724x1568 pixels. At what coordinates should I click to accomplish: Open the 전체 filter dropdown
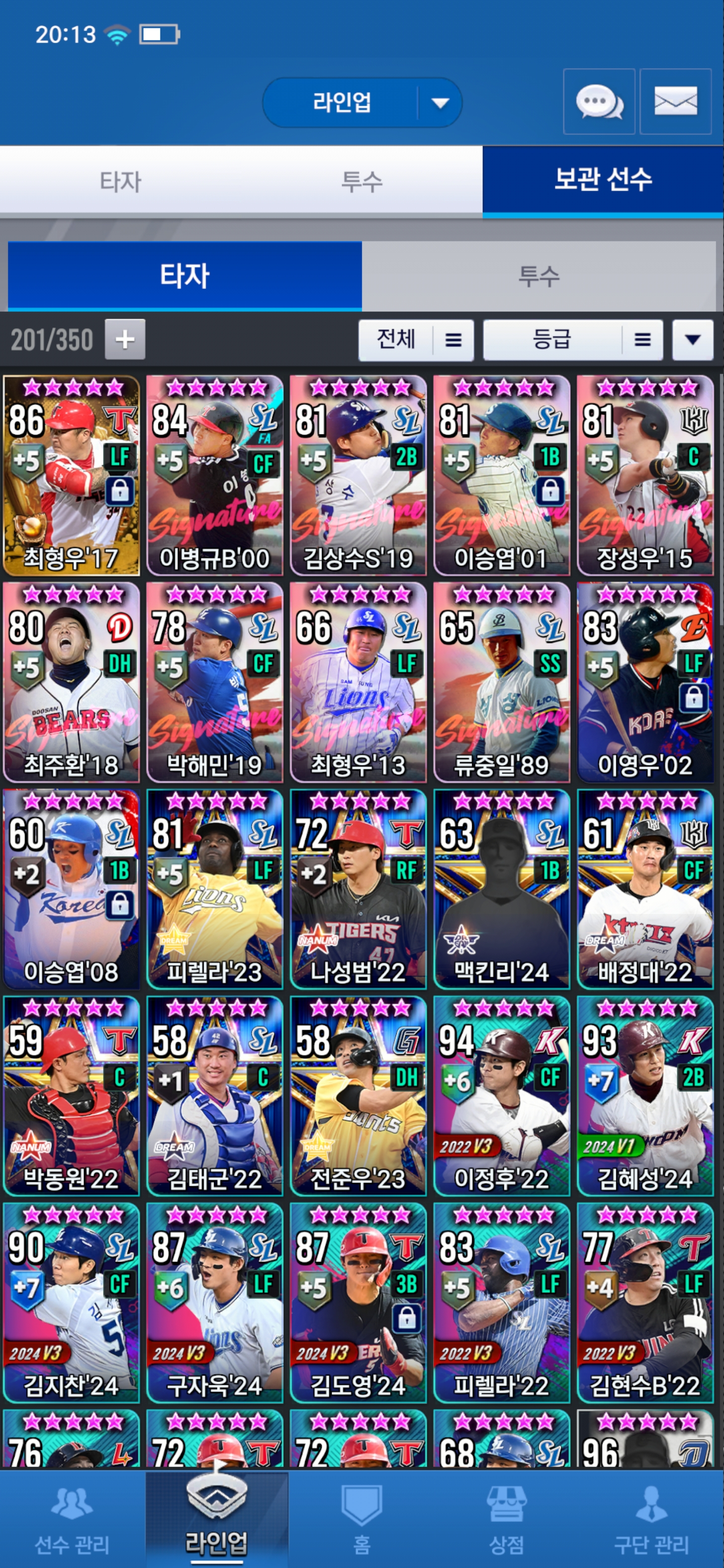tap(416, 340)
